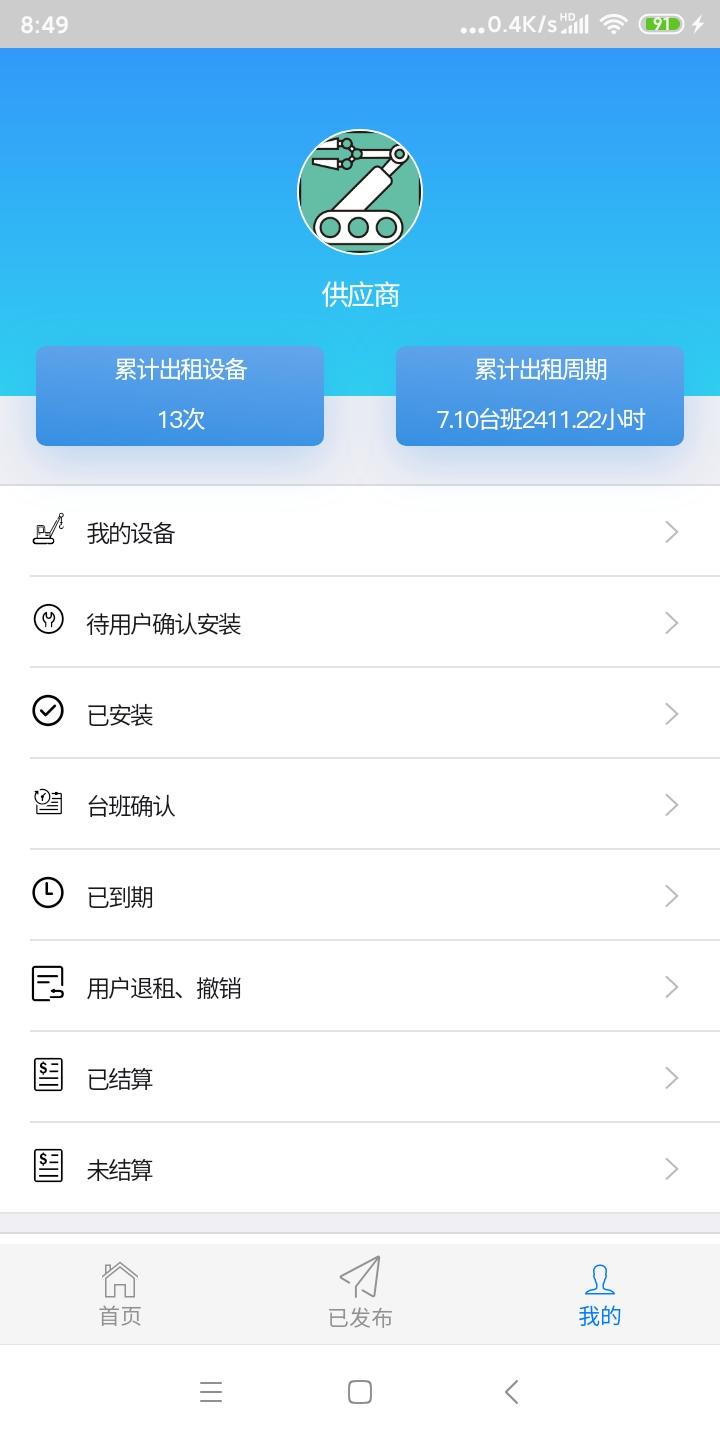Select the clock icon next to 已到期
The image size is (720, 1440).
click(x=47, y=895)
